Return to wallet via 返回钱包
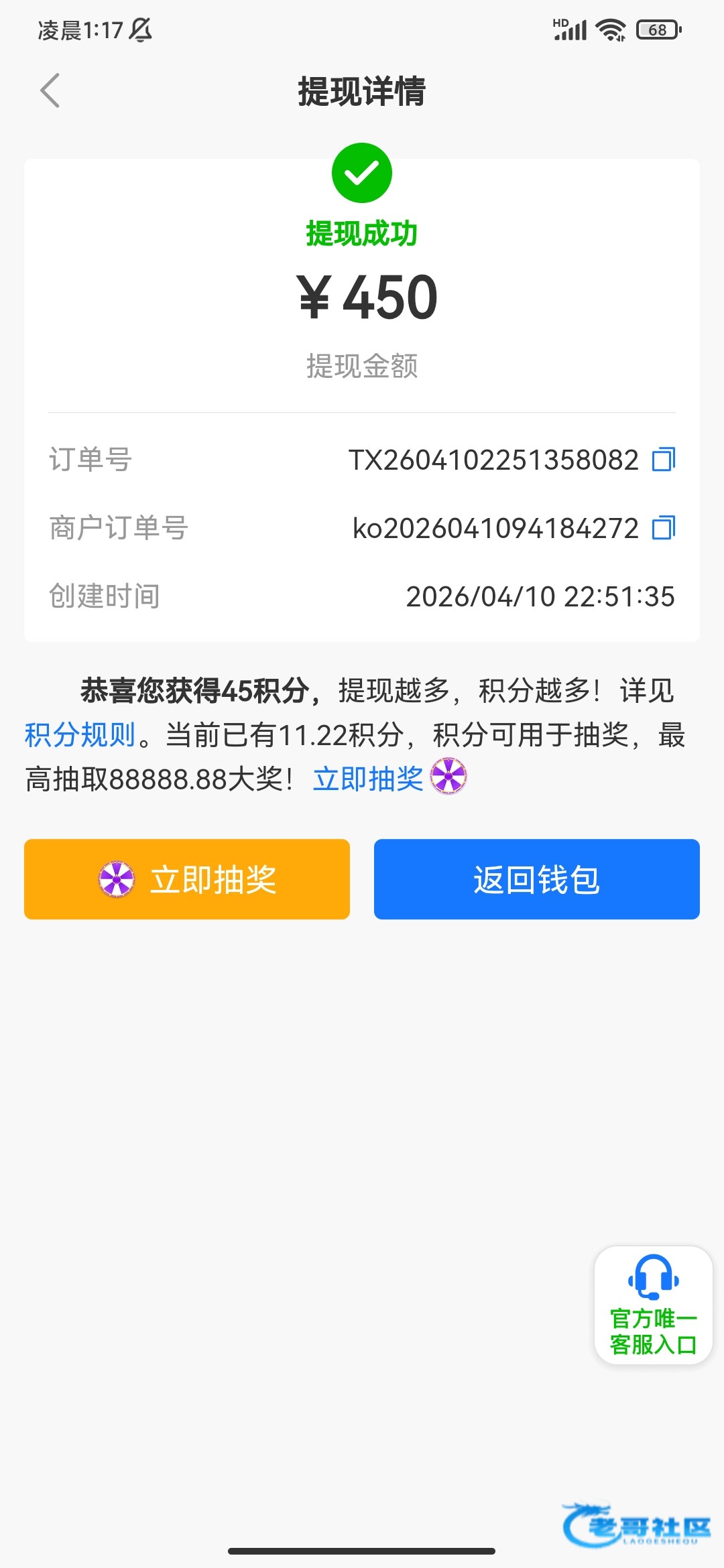This screenshot has width=724, height=1568. tap(536, 879)
